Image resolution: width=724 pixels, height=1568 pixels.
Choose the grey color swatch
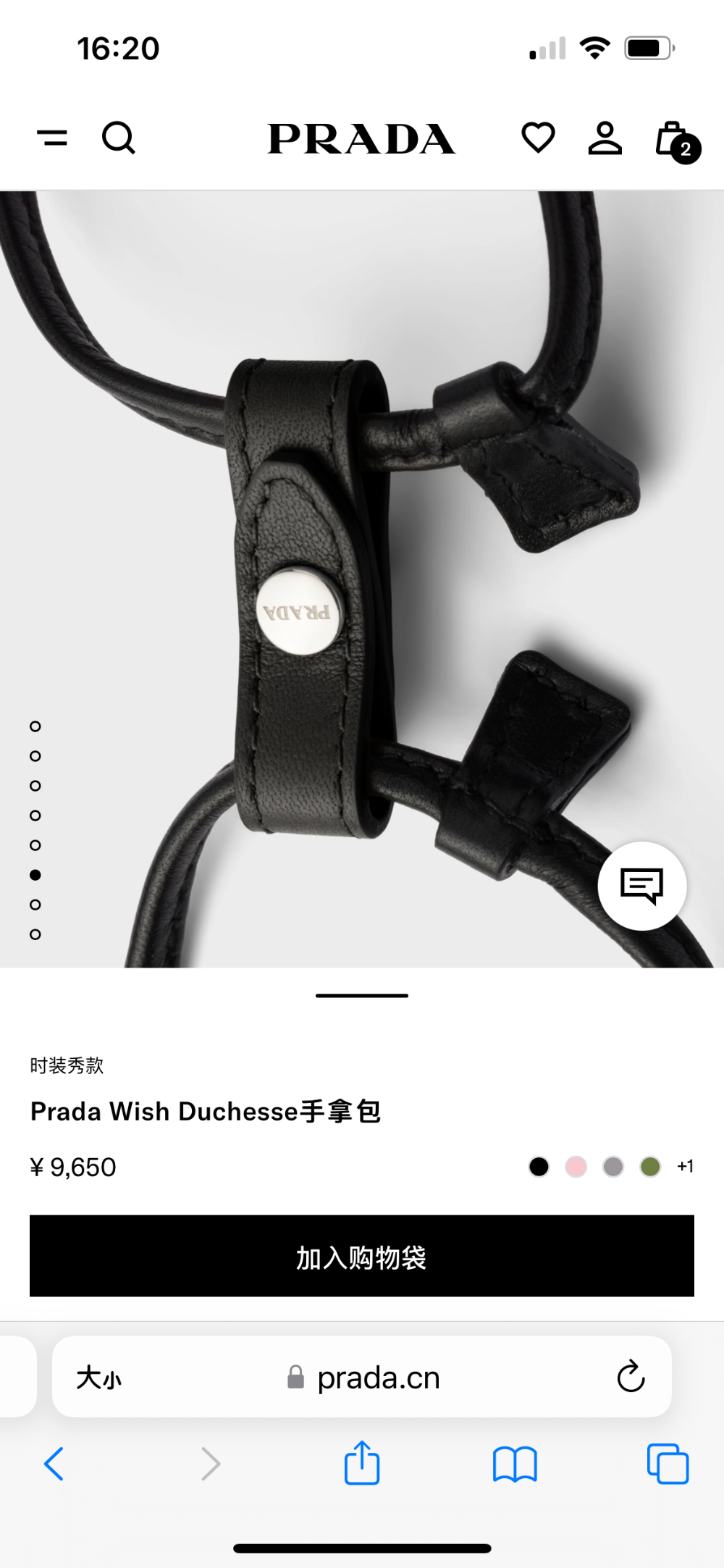pyautogui.click(x=613, y=1167)
